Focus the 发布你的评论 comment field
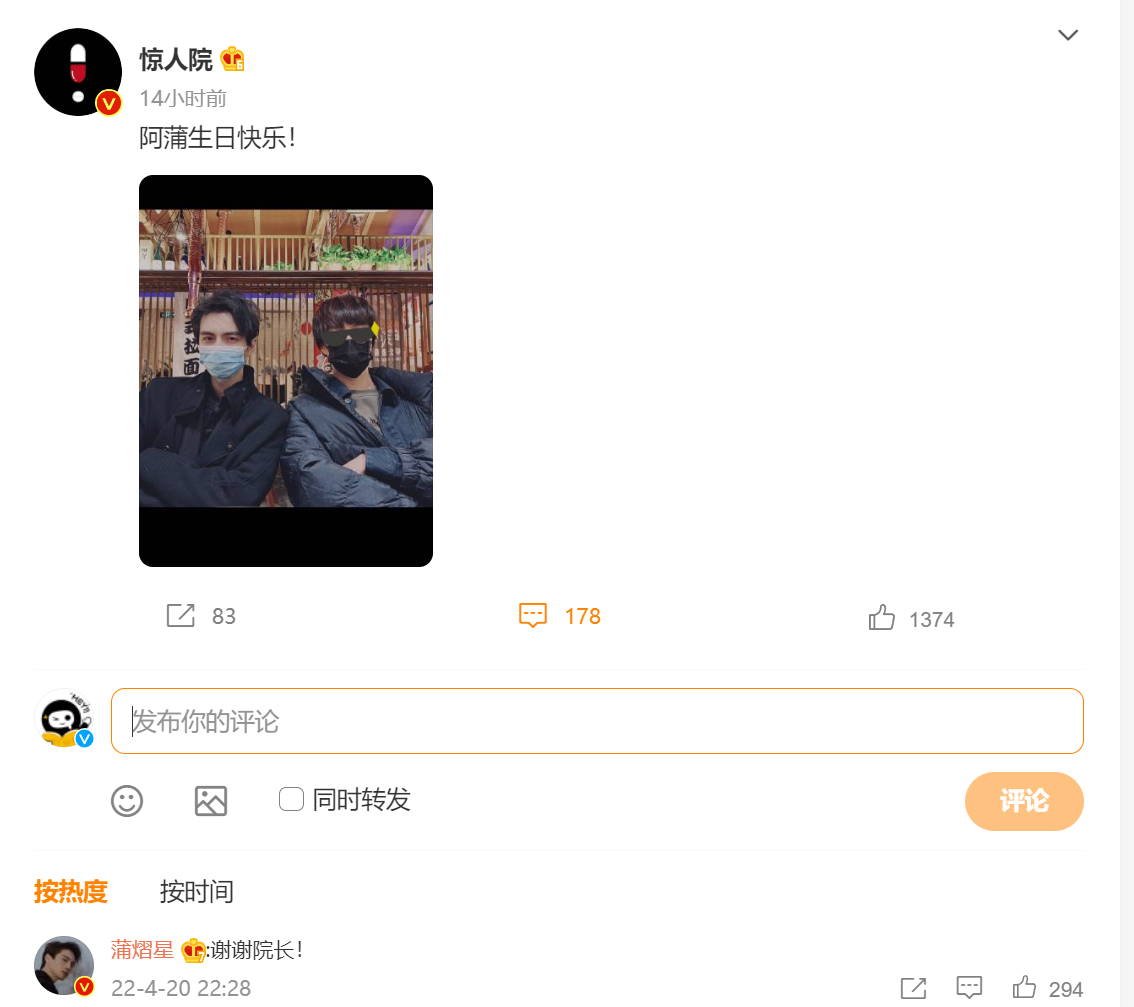The image size is (1134, 1007). (x=597, y=721)
